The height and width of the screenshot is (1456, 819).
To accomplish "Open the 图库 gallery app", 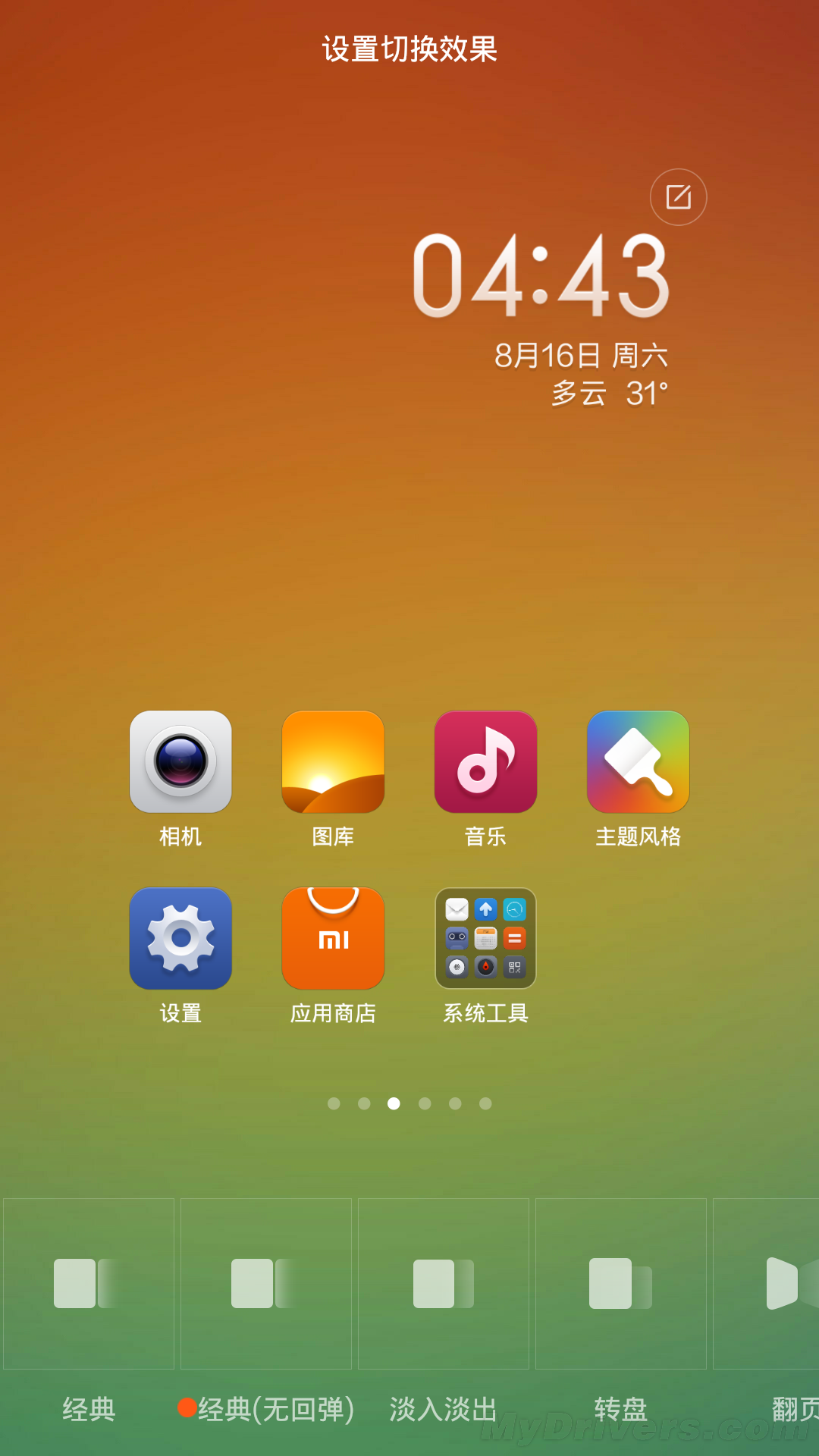I will (333, 762).
